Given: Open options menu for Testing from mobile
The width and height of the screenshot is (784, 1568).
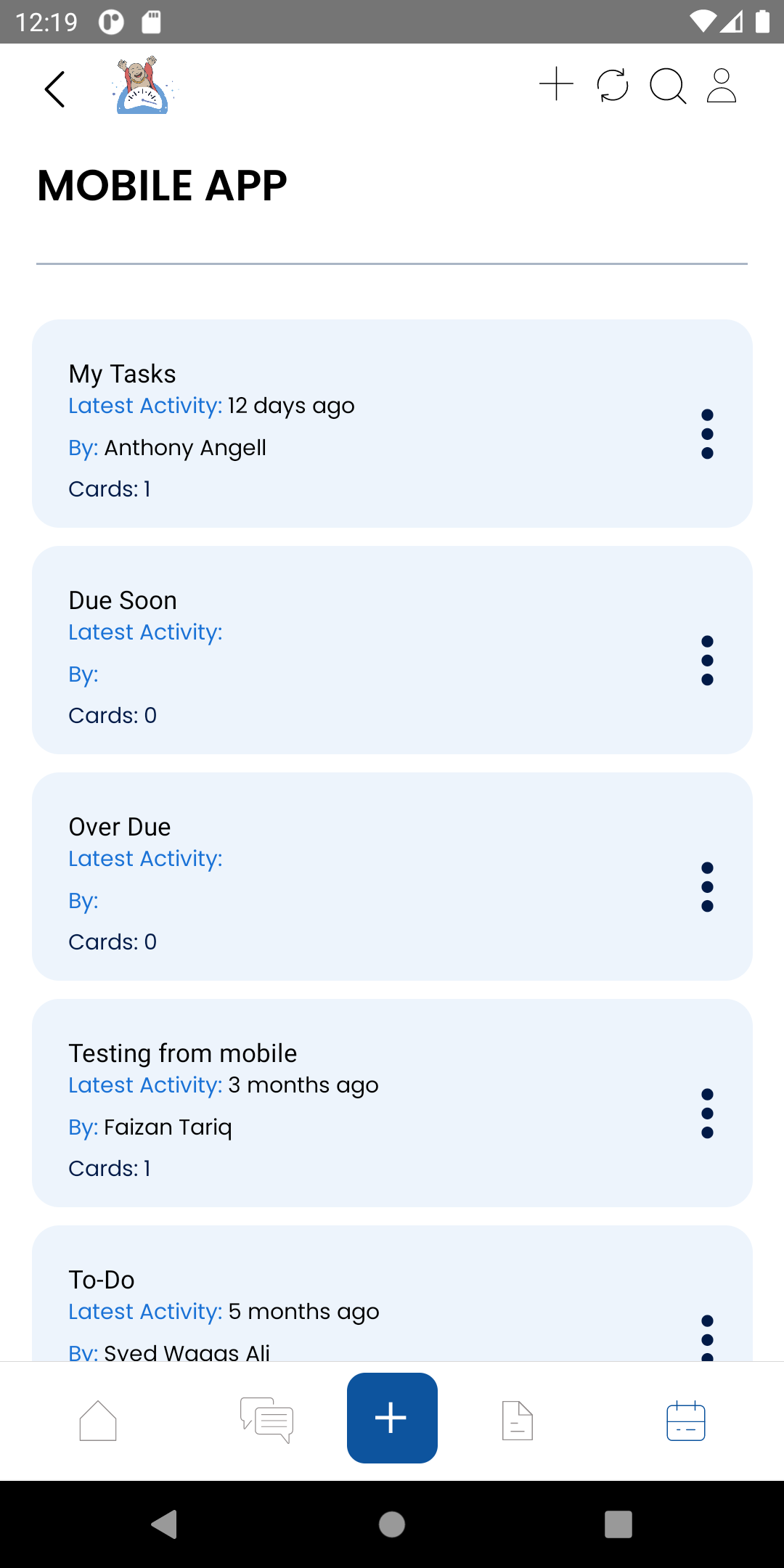Looking at the screenshot, I should pyautogui.click(x=708, y=1114).
